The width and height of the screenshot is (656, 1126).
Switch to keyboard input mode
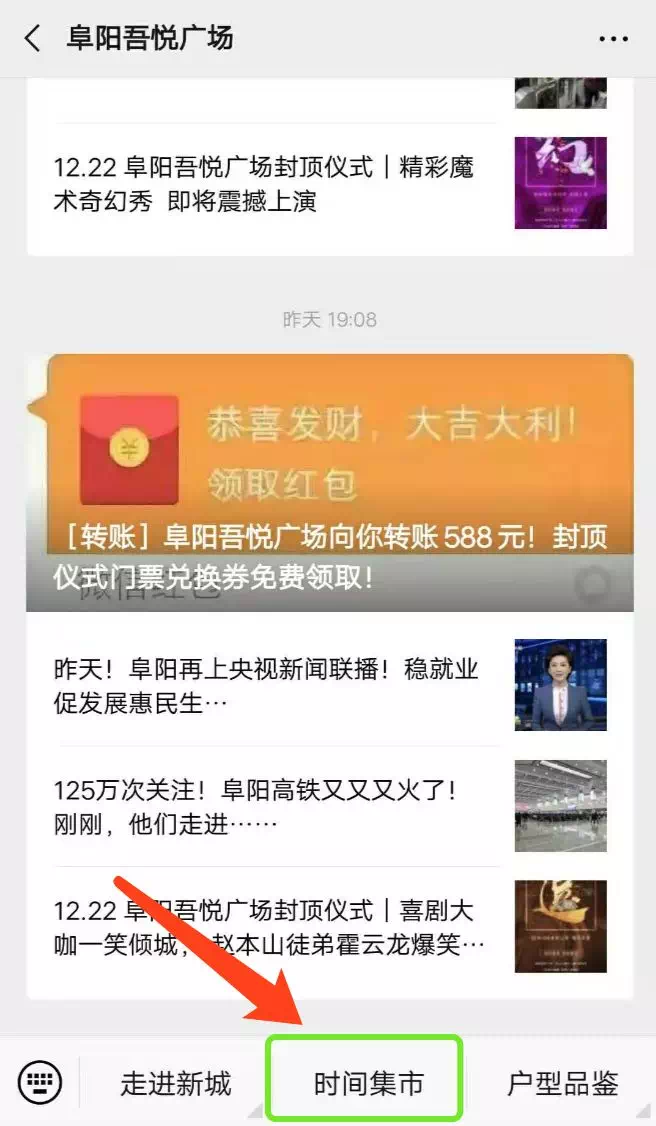pos(39,1082)
